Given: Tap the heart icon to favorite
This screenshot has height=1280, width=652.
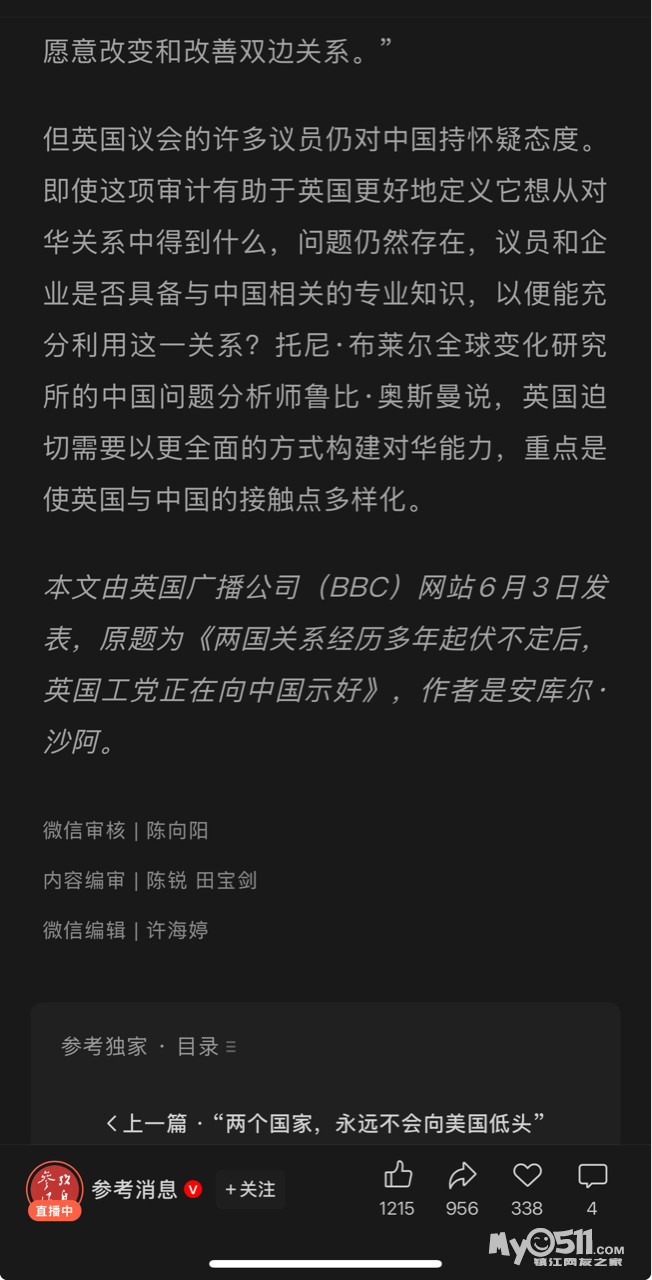Looking at the screenshot, I should point(527,1175).
